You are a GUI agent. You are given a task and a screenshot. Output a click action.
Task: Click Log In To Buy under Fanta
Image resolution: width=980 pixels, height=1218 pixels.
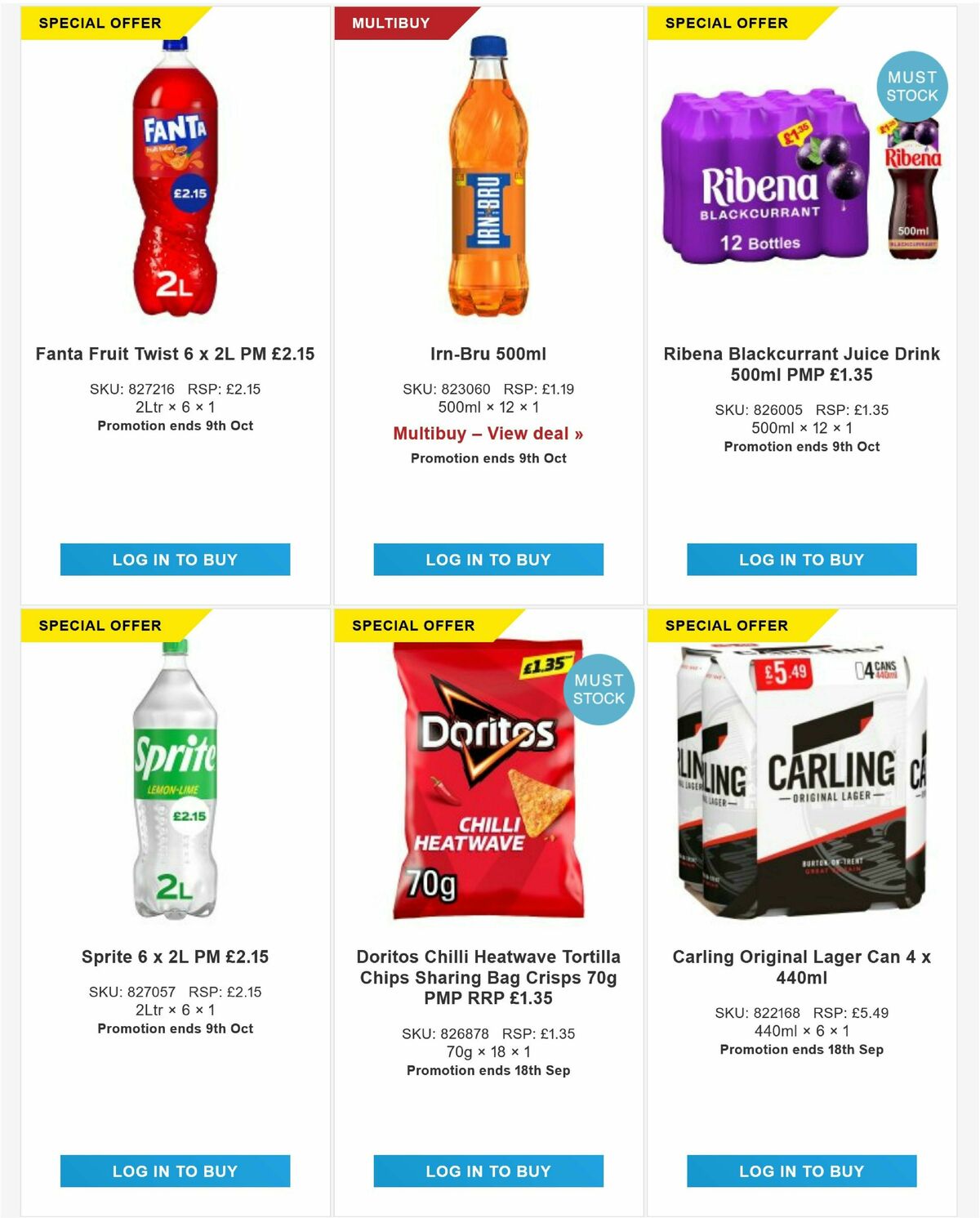175,560
